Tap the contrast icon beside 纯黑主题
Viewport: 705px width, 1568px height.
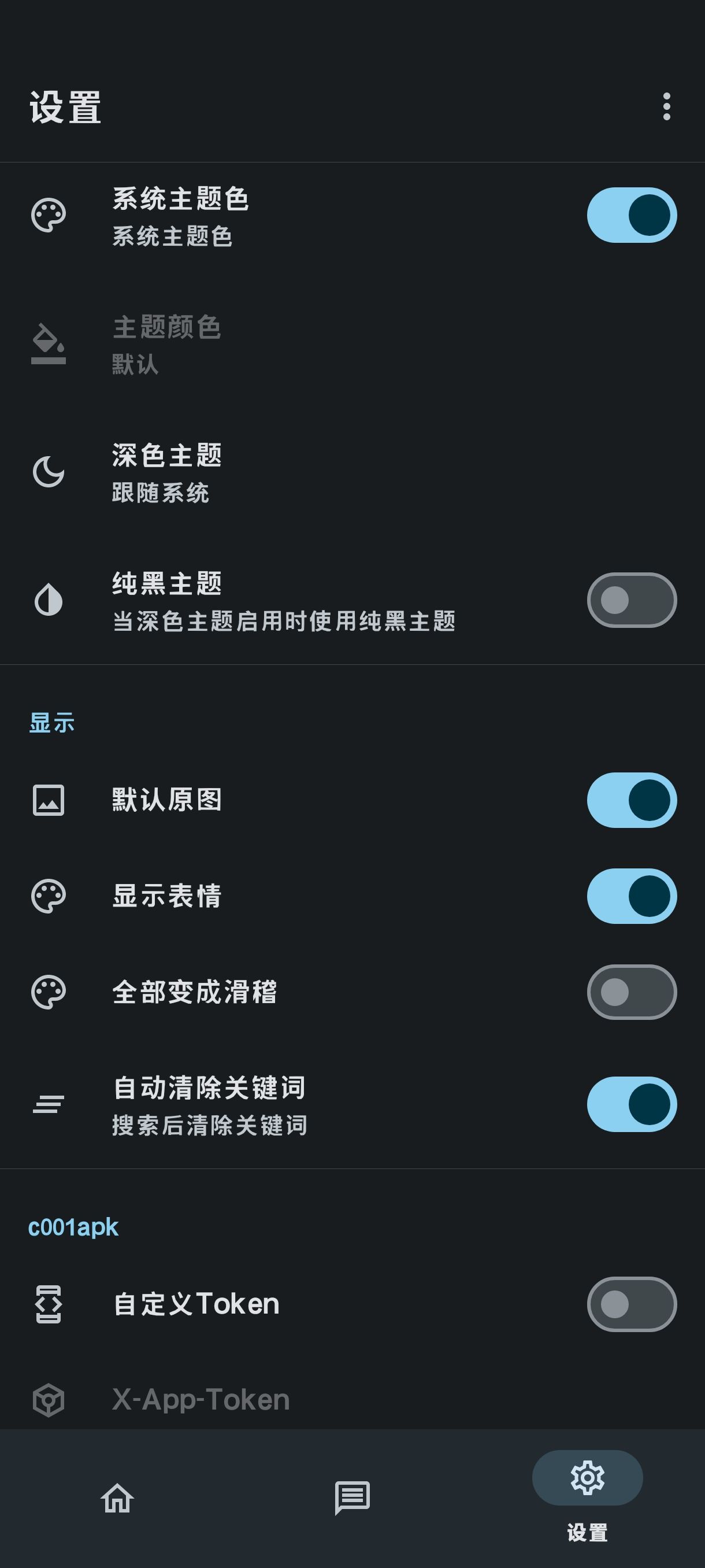click(49, 601)
